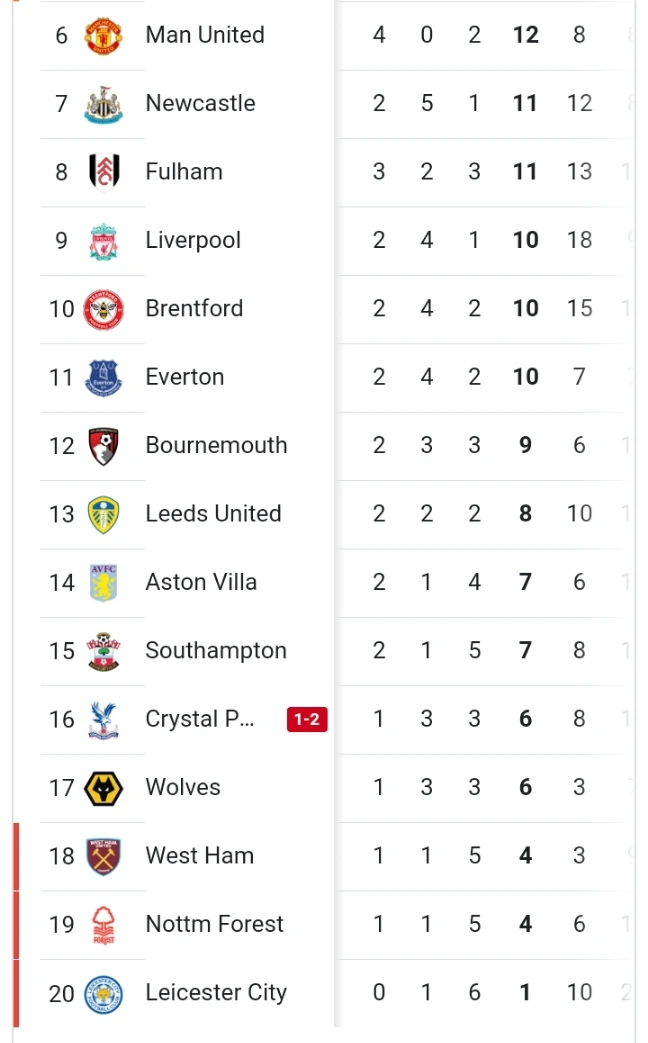Viewport: 648px width, 1043px height.
Task: Open Everton from the table
Action: (323, 377)
